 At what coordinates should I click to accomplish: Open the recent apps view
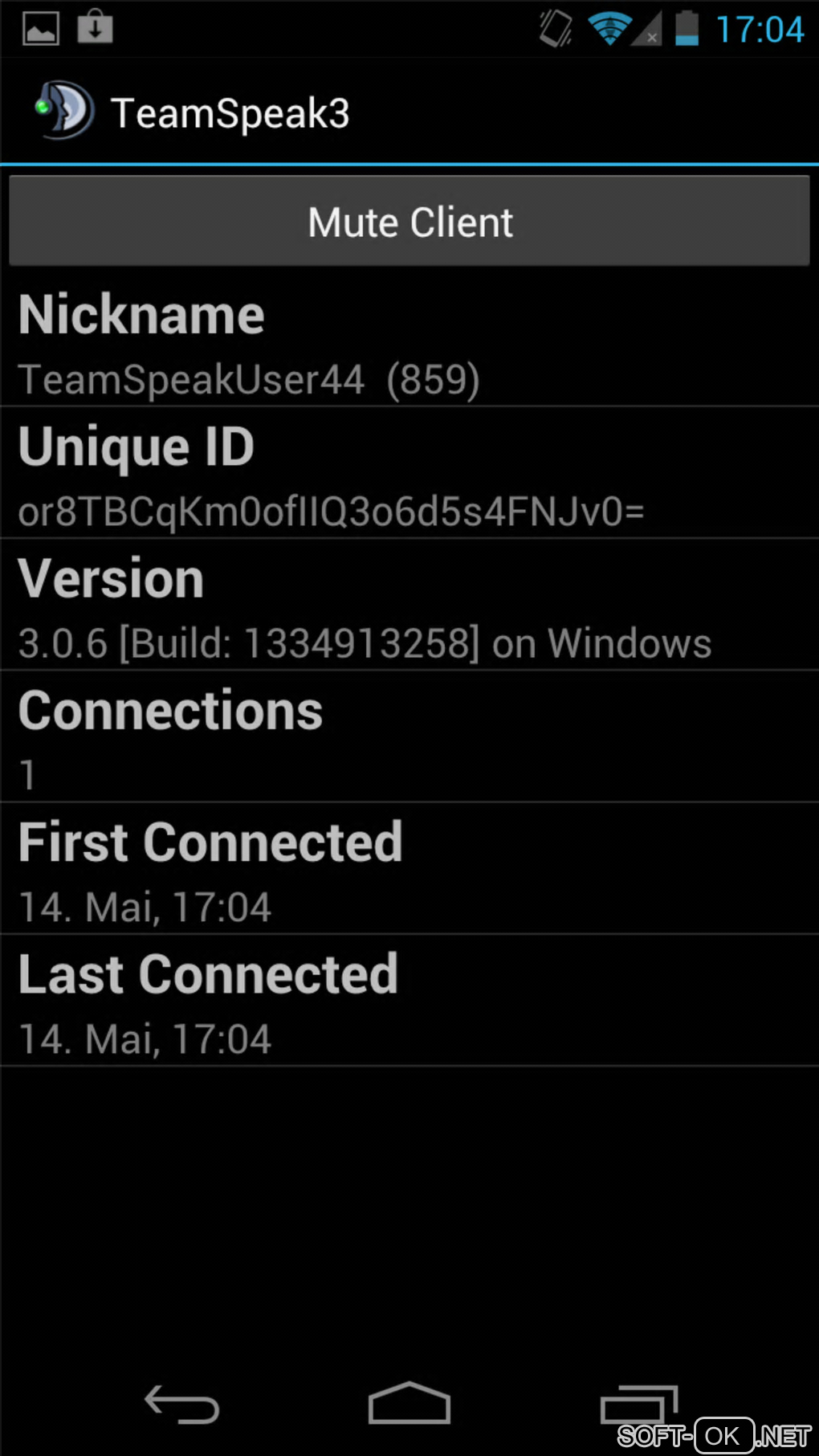pyautogui.click(x=639, y=1404)
